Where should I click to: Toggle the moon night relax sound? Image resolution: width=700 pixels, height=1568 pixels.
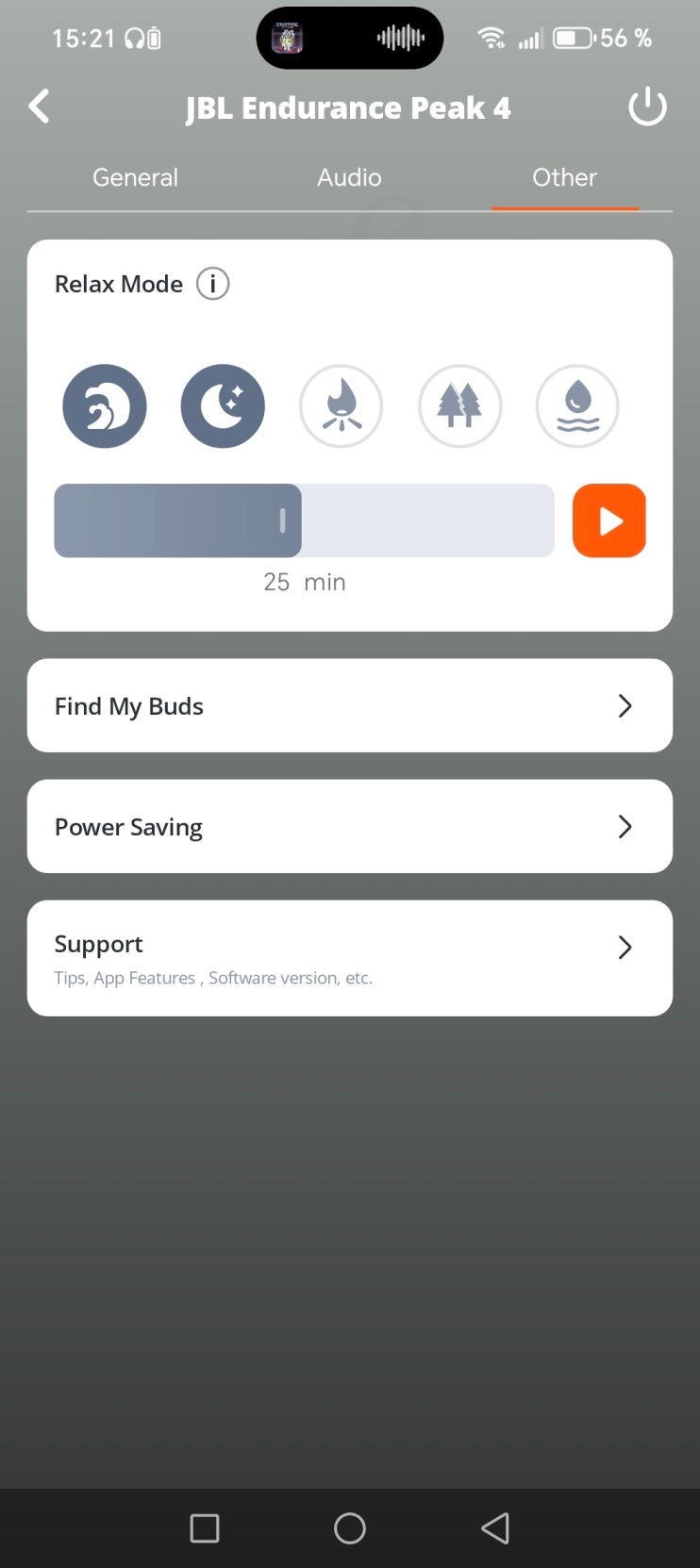(223, 406)
